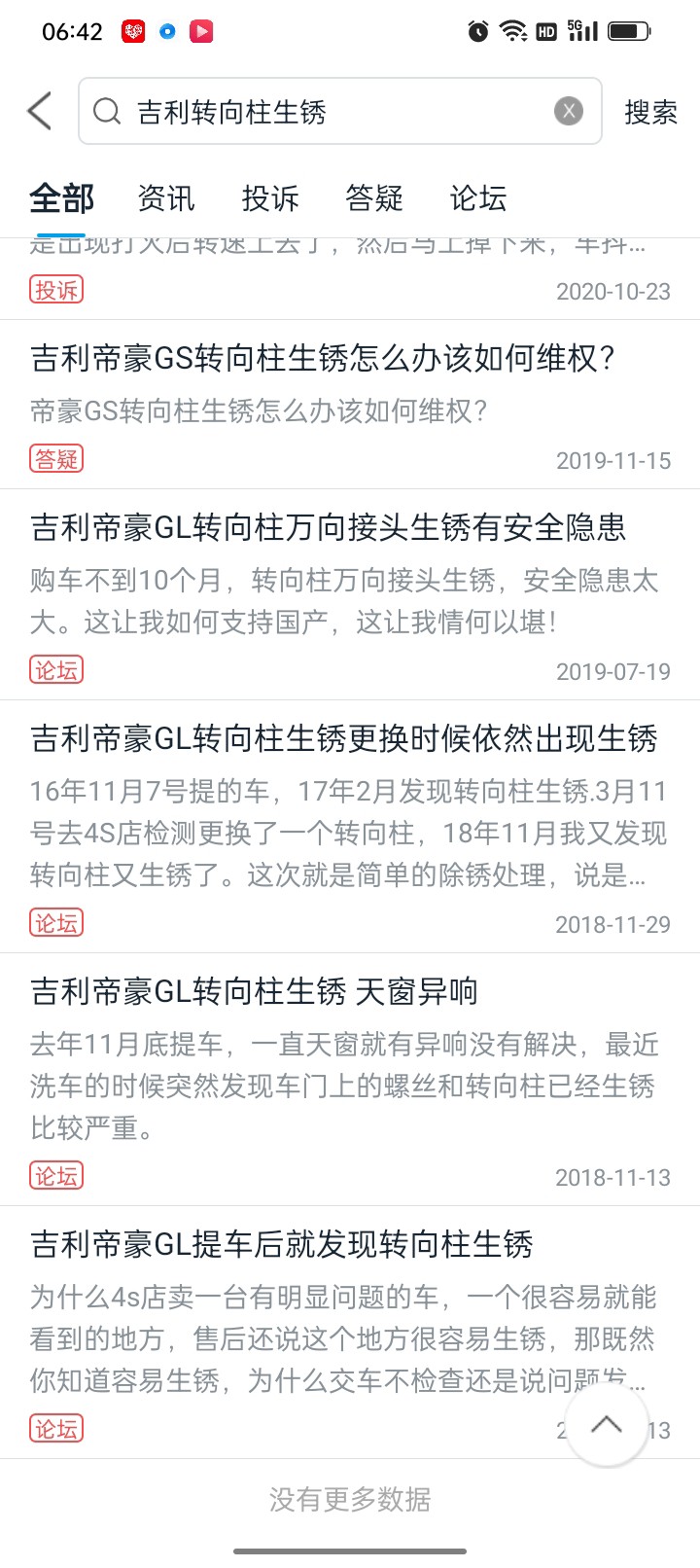Edit the 吉利转向柱生锈 search field
This screenshot has height=1568, width=700.
339,111
